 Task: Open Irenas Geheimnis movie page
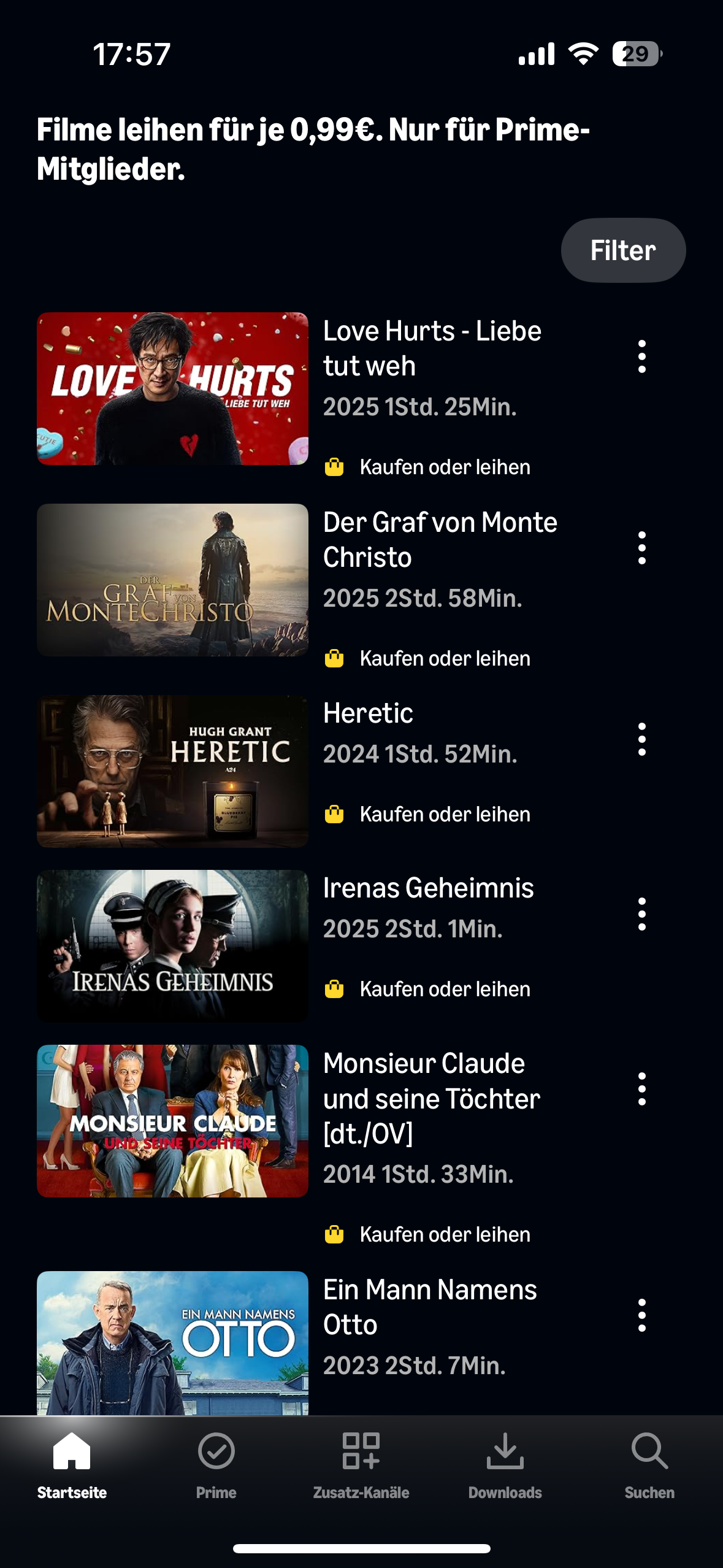[x=172, y=945]
